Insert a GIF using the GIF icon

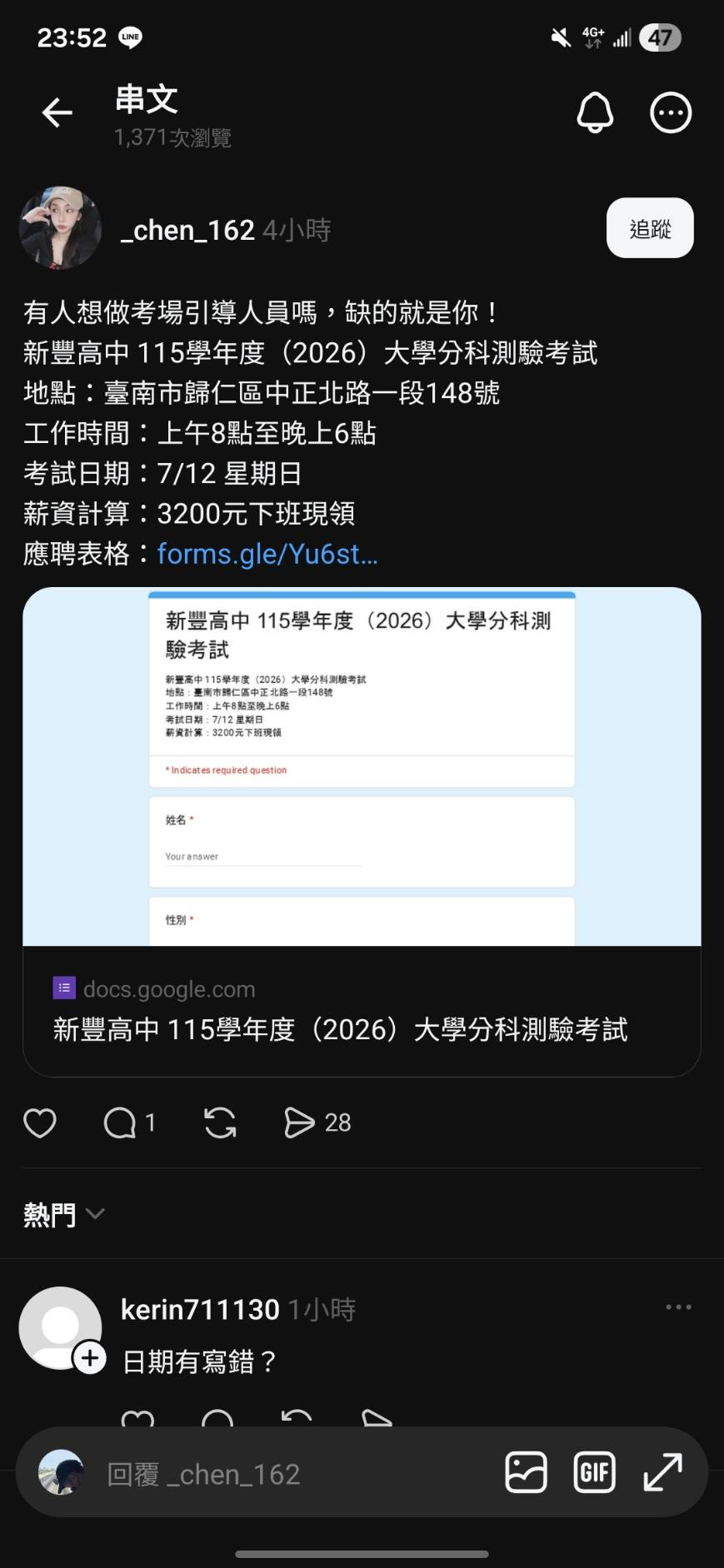(x=594, y=1472)
